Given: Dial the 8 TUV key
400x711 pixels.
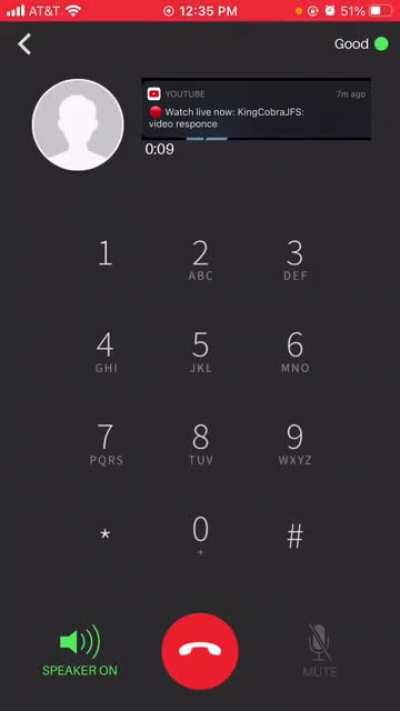Looking at the screenshot, I should pyautogui.click(x=200, y=444).
